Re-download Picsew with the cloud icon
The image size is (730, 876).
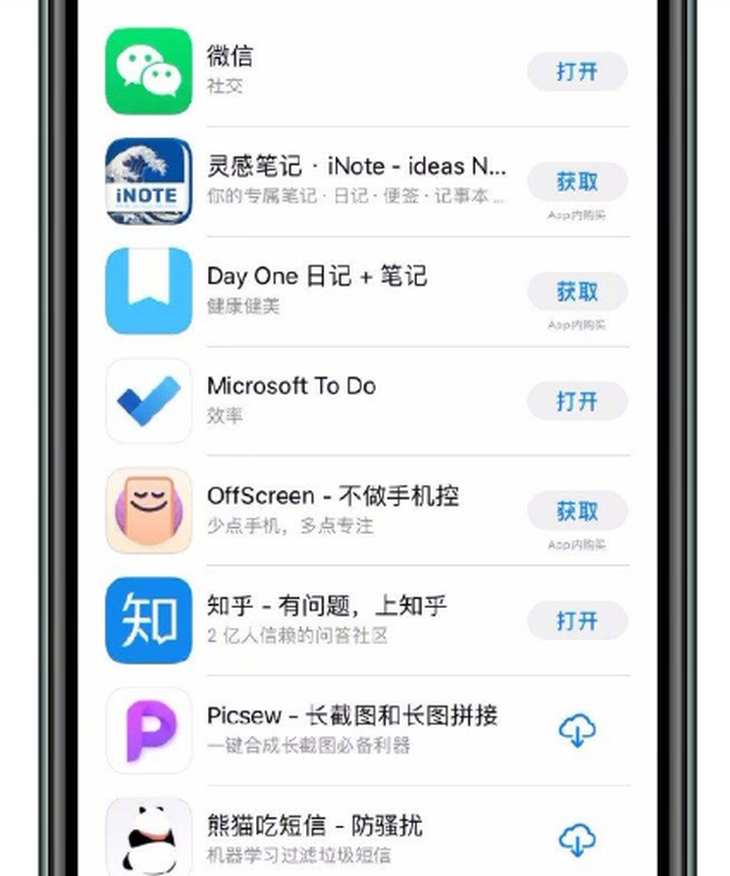[x=577, y=731]
